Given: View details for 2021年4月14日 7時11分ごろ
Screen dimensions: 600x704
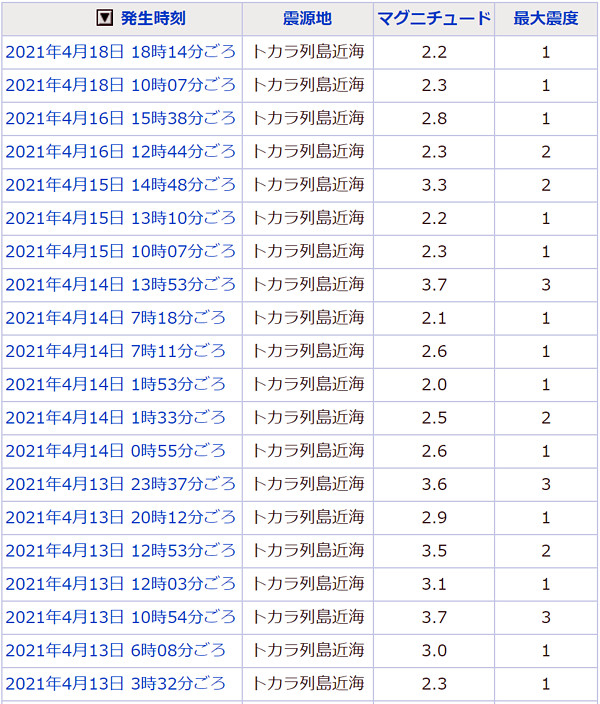Looking at the screenshot, I should (x=116, y=351).
